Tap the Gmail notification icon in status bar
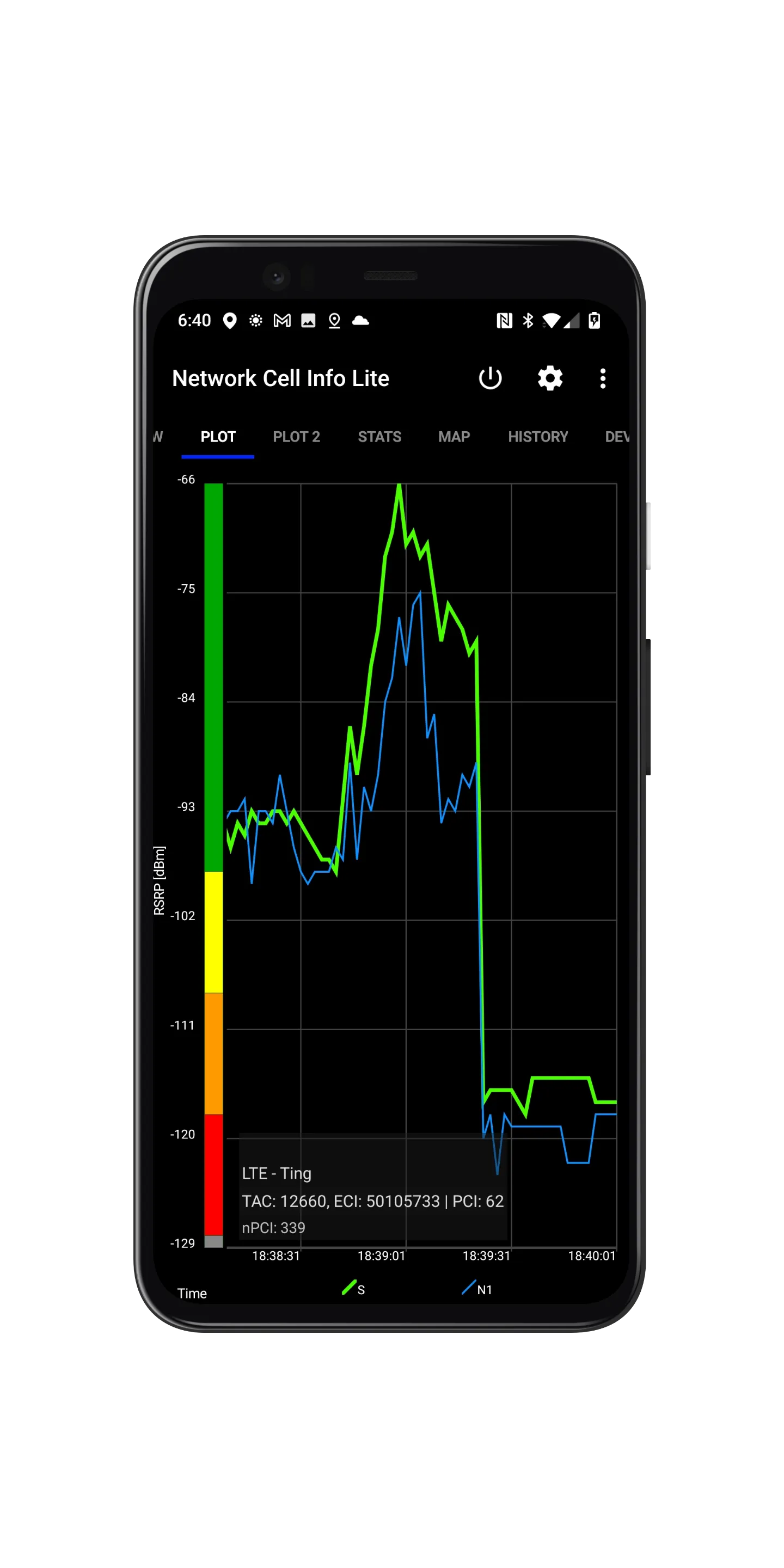 283,320
